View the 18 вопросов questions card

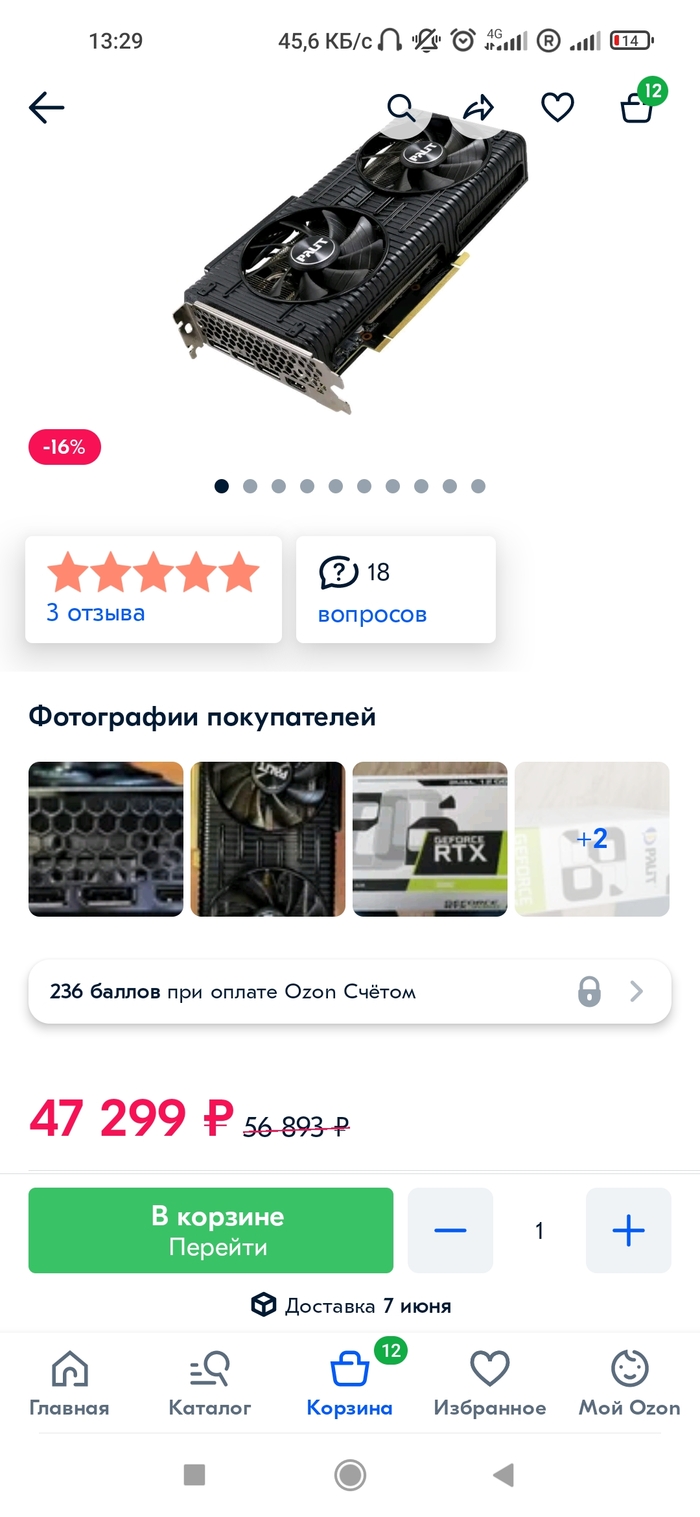pos(395,589)
